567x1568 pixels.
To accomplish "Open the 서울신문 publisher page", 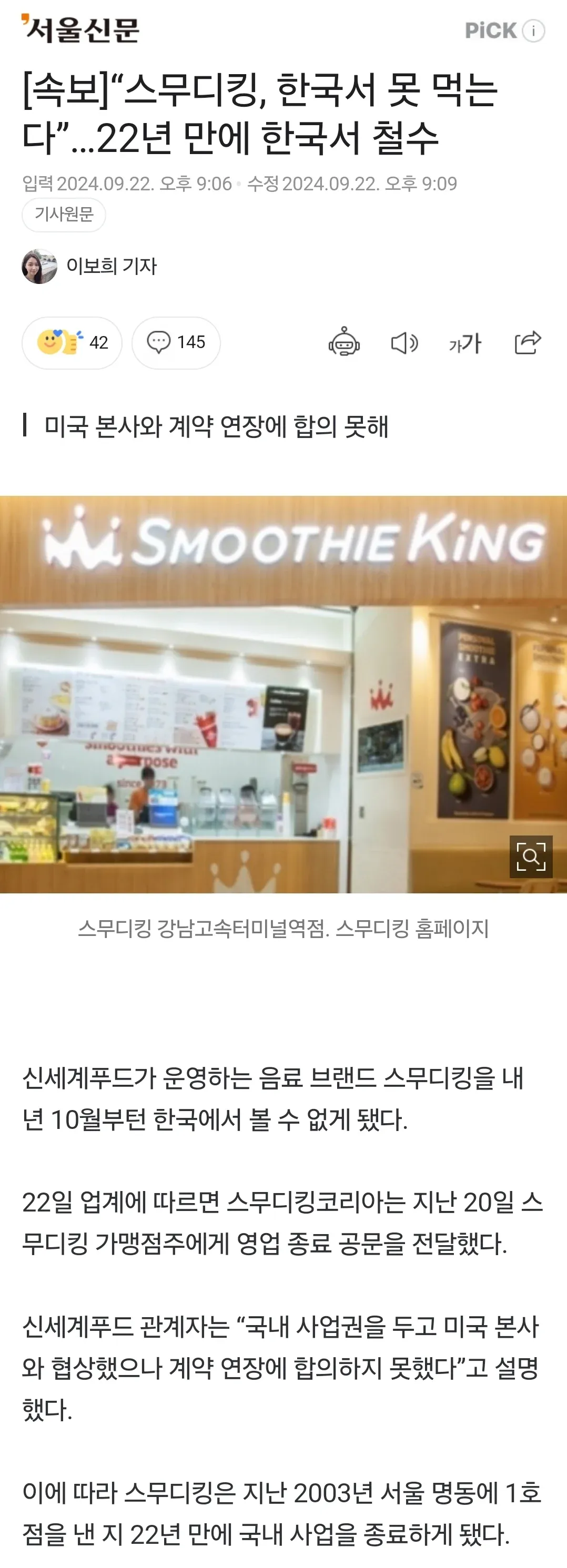I will point(81,29).
